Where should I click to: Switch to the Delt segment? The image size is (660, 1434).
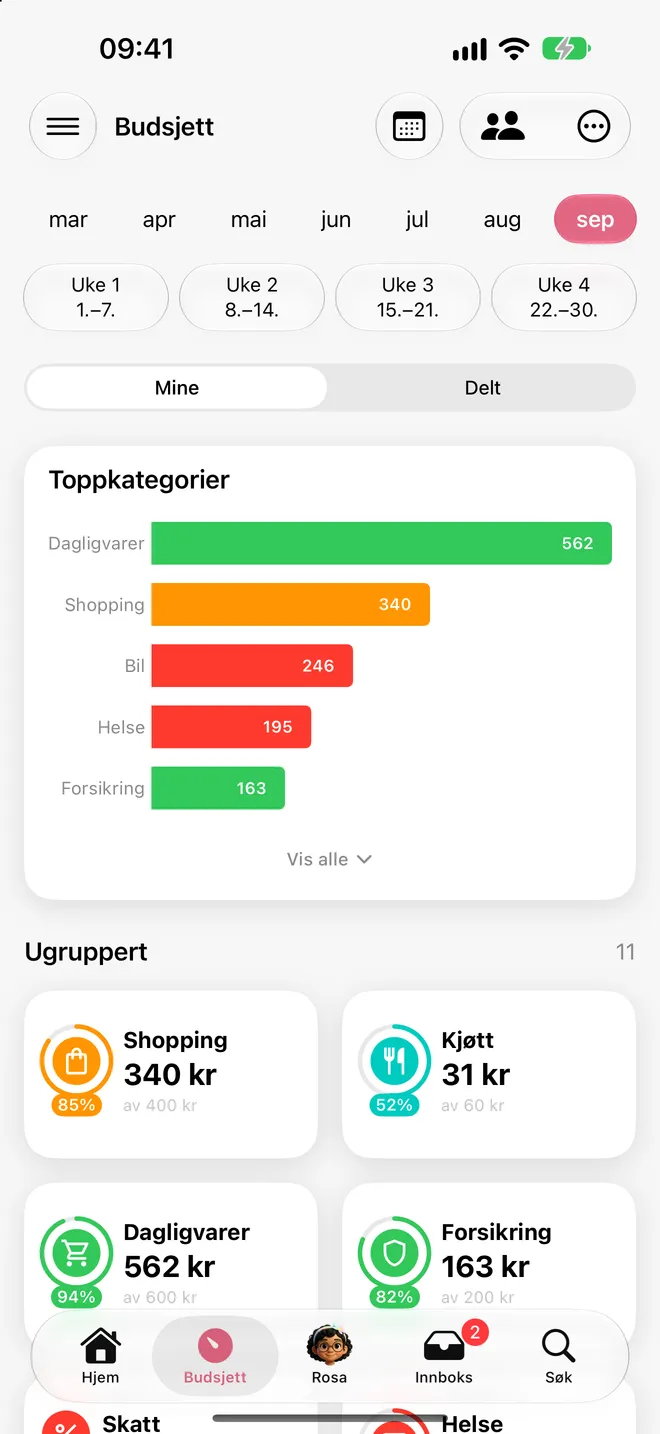(482, 388)
